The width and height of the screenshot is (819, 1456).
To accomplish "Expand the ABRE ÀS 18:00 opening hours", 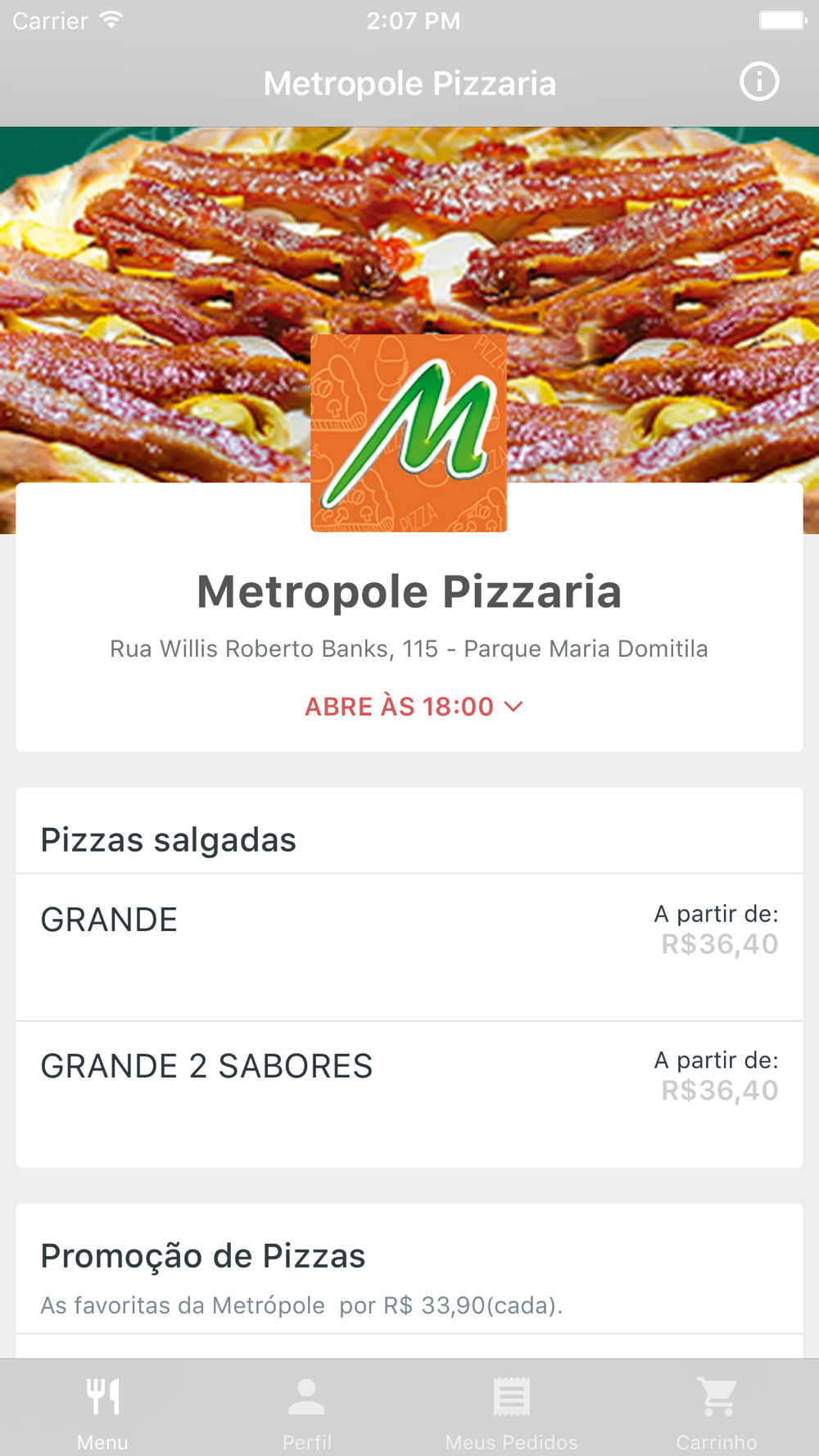I will [413, 706].
